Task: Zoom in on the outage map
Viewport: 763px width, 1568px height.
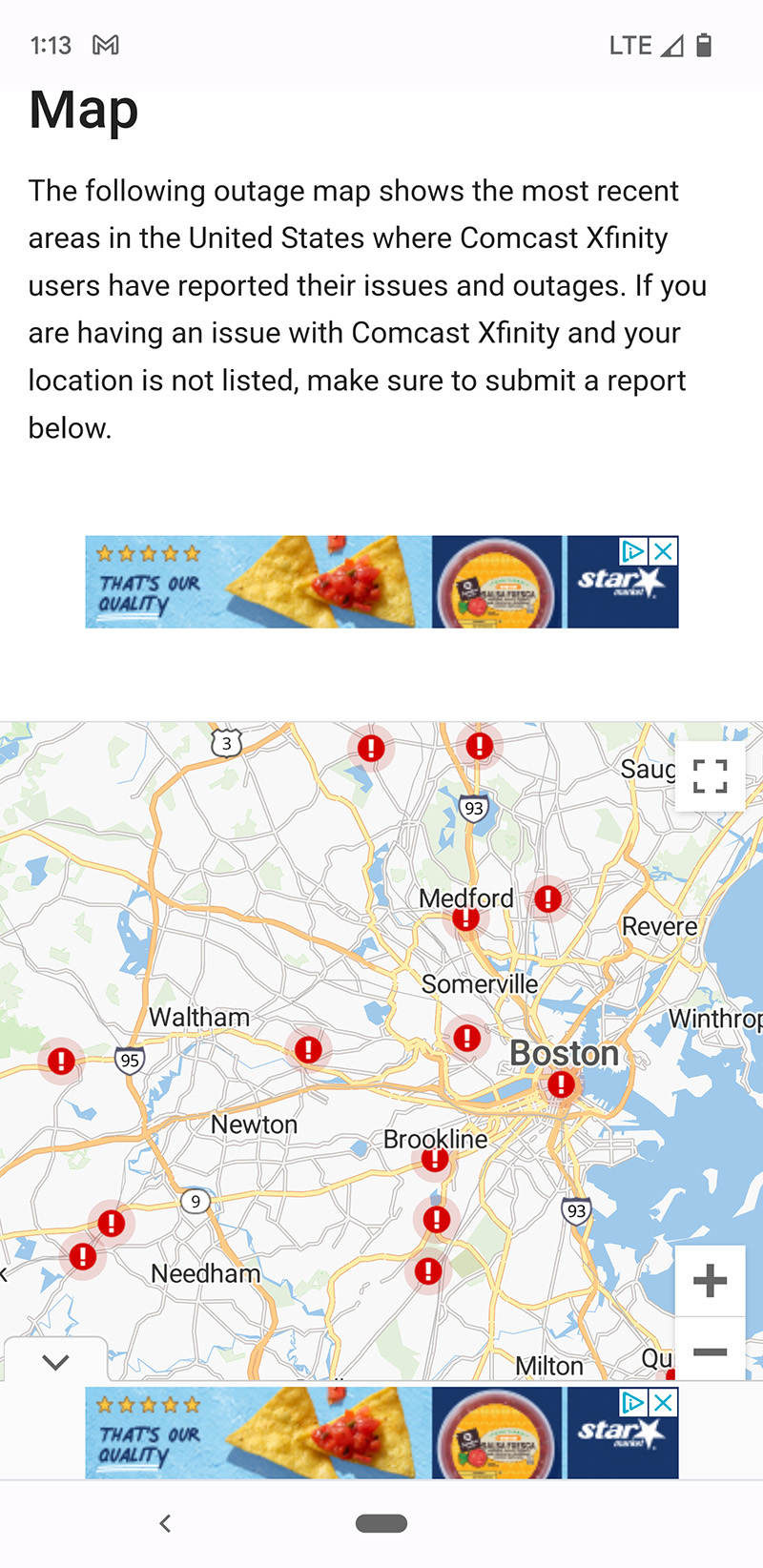Action: [710, 1280]
